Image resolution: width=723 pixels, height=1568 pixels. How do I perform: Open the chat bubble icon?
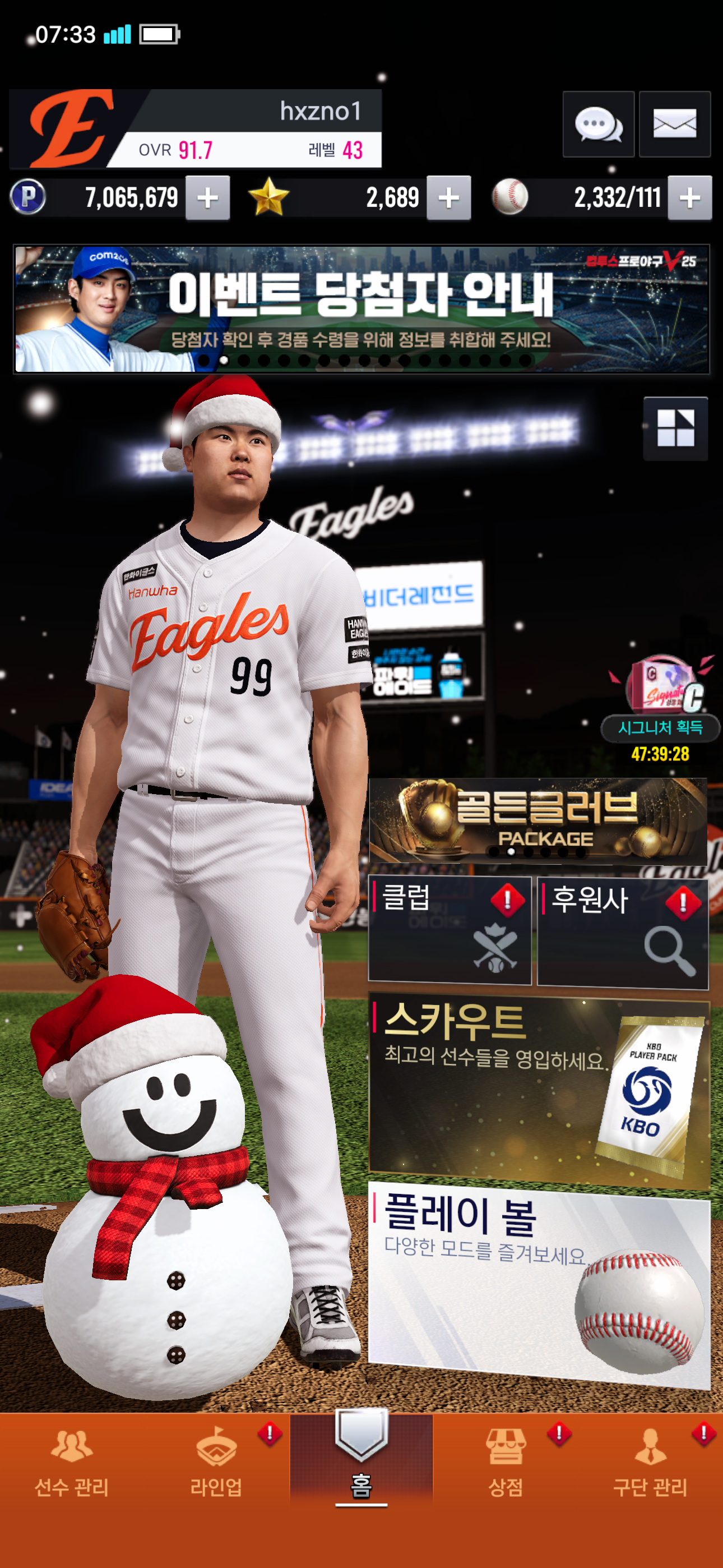coord(597,124)
